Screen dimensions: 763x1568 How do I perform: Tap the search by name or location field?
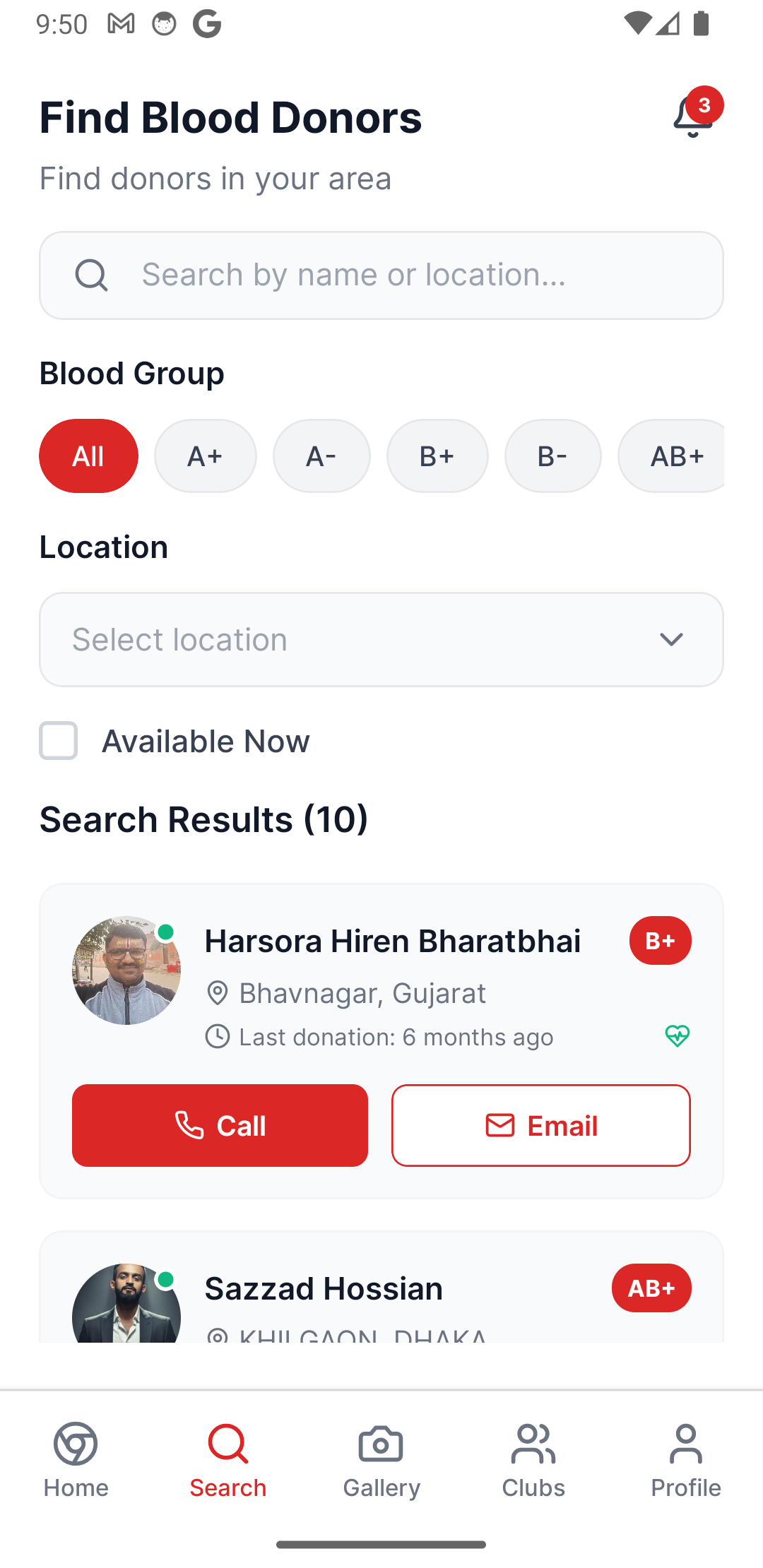381,275
